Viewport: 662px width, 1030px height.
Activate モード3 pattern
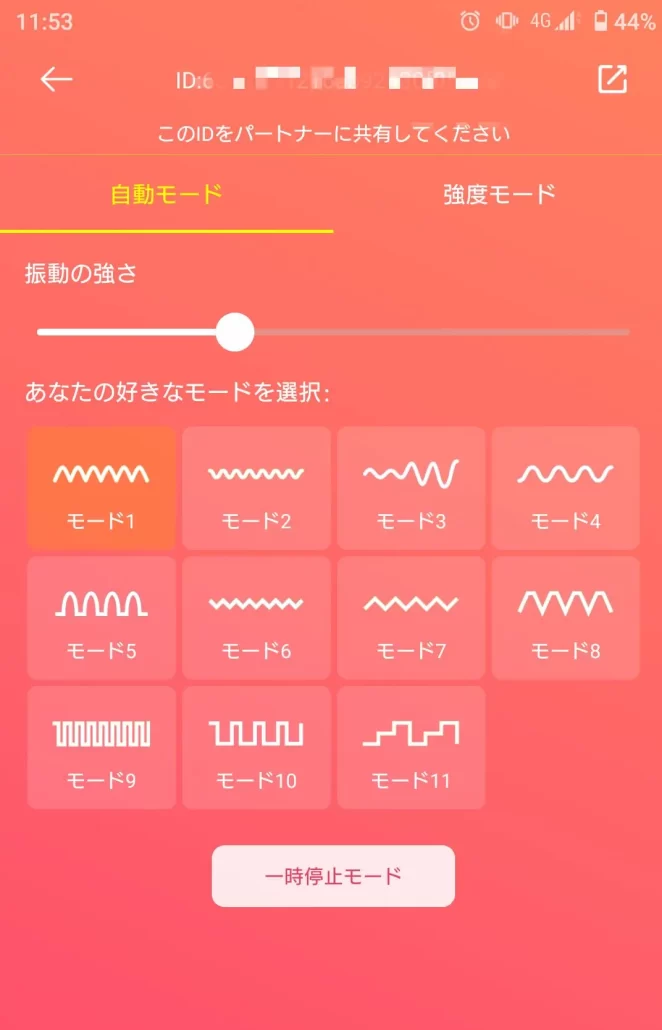411,488
